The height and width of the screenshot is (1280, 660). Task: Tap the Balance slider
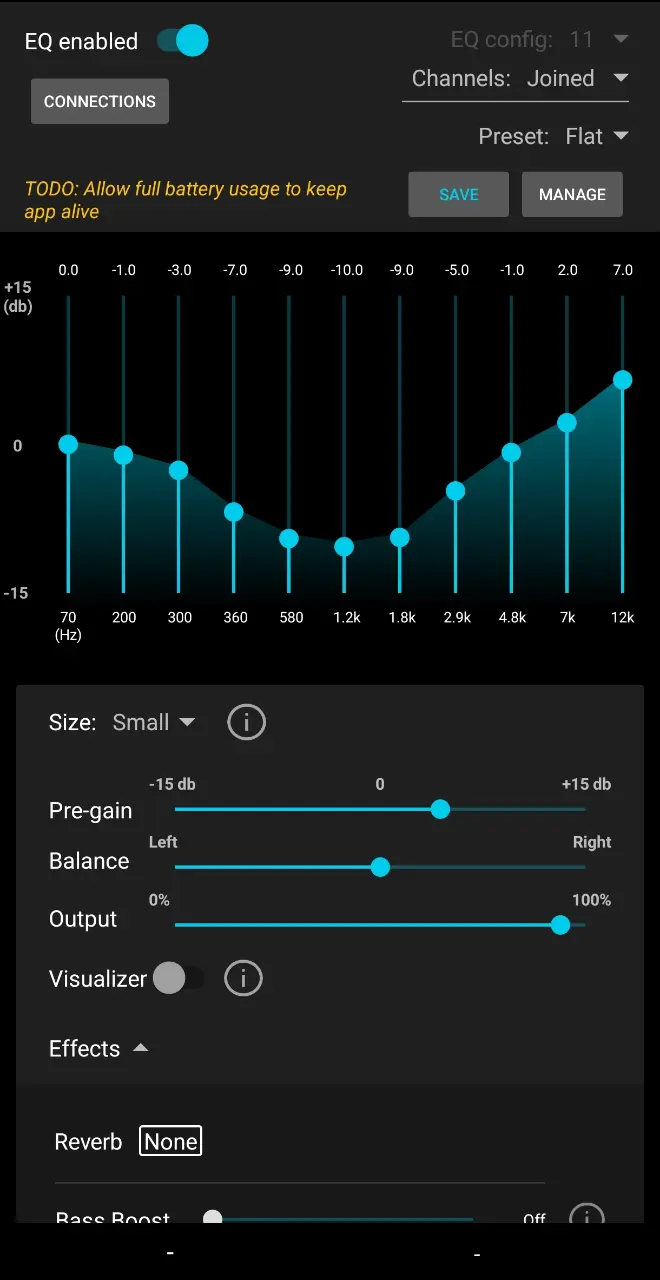click(380, 867)
